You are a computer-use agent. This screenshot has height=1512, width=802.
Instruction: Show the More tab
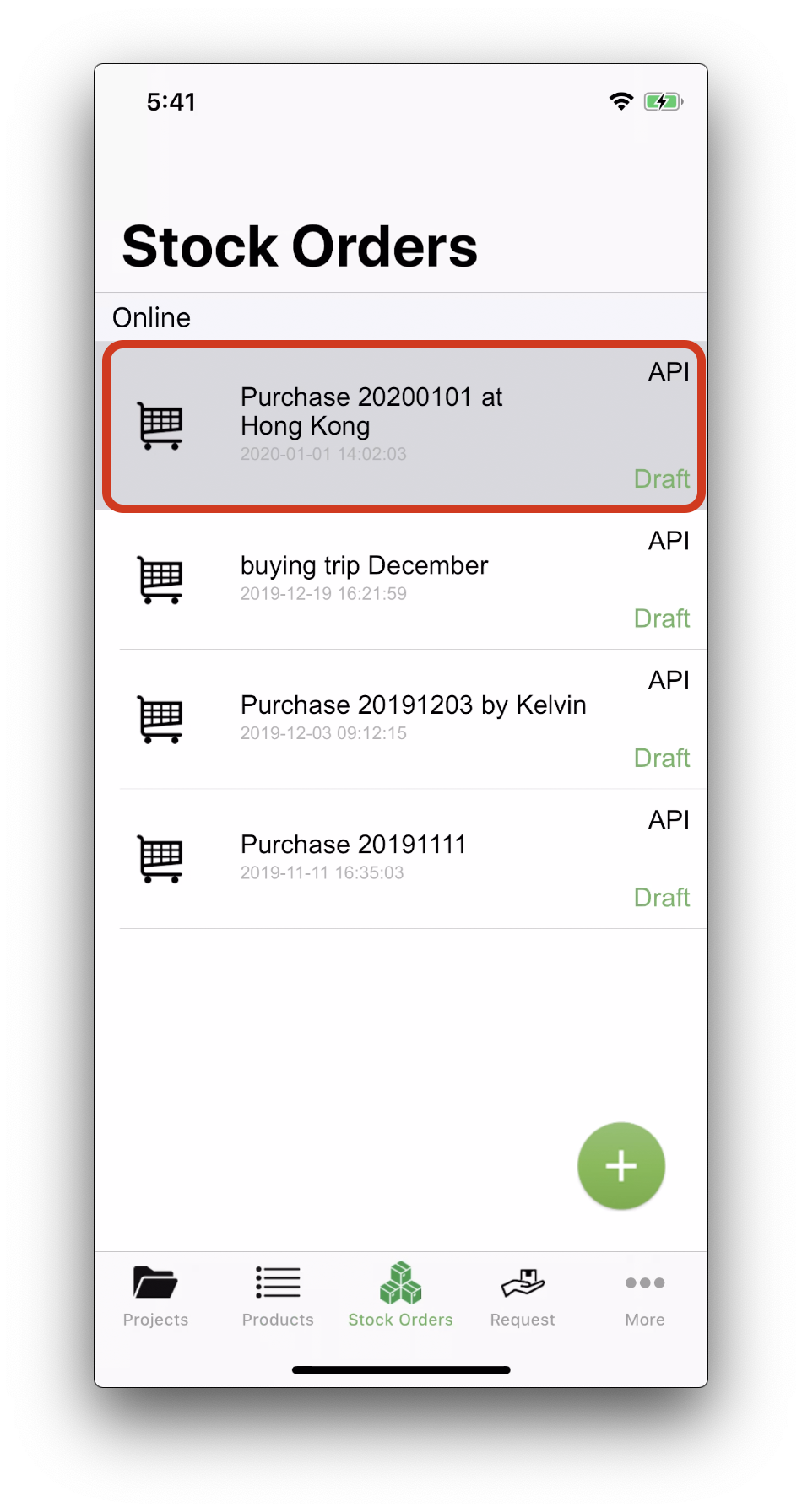click(645, 1296)
